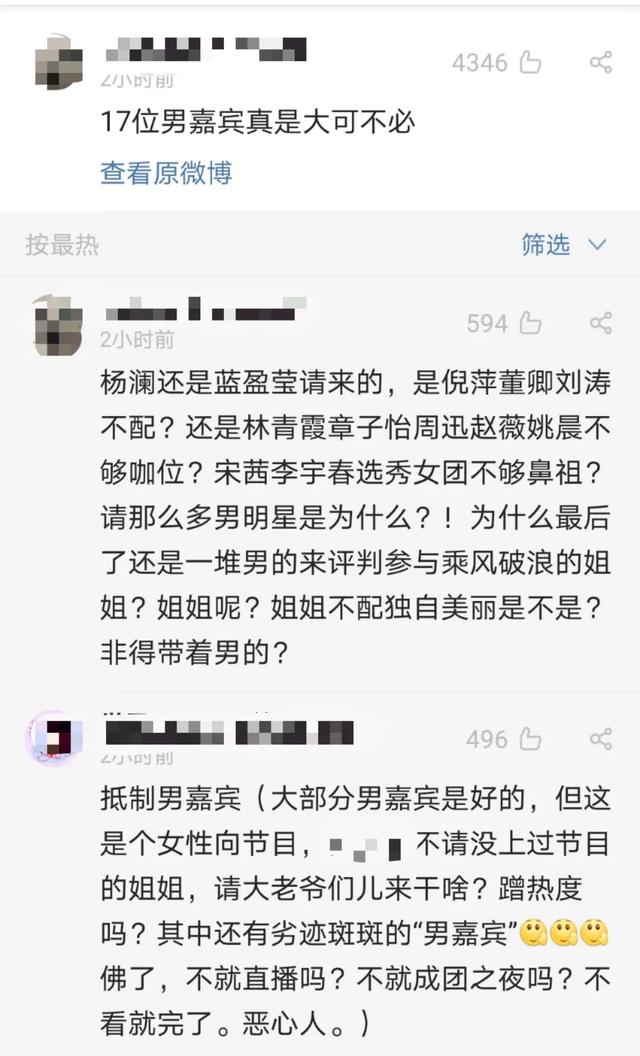Open avatar of the 594-likes commenter
640x1056 pixels.
point(58,326)
